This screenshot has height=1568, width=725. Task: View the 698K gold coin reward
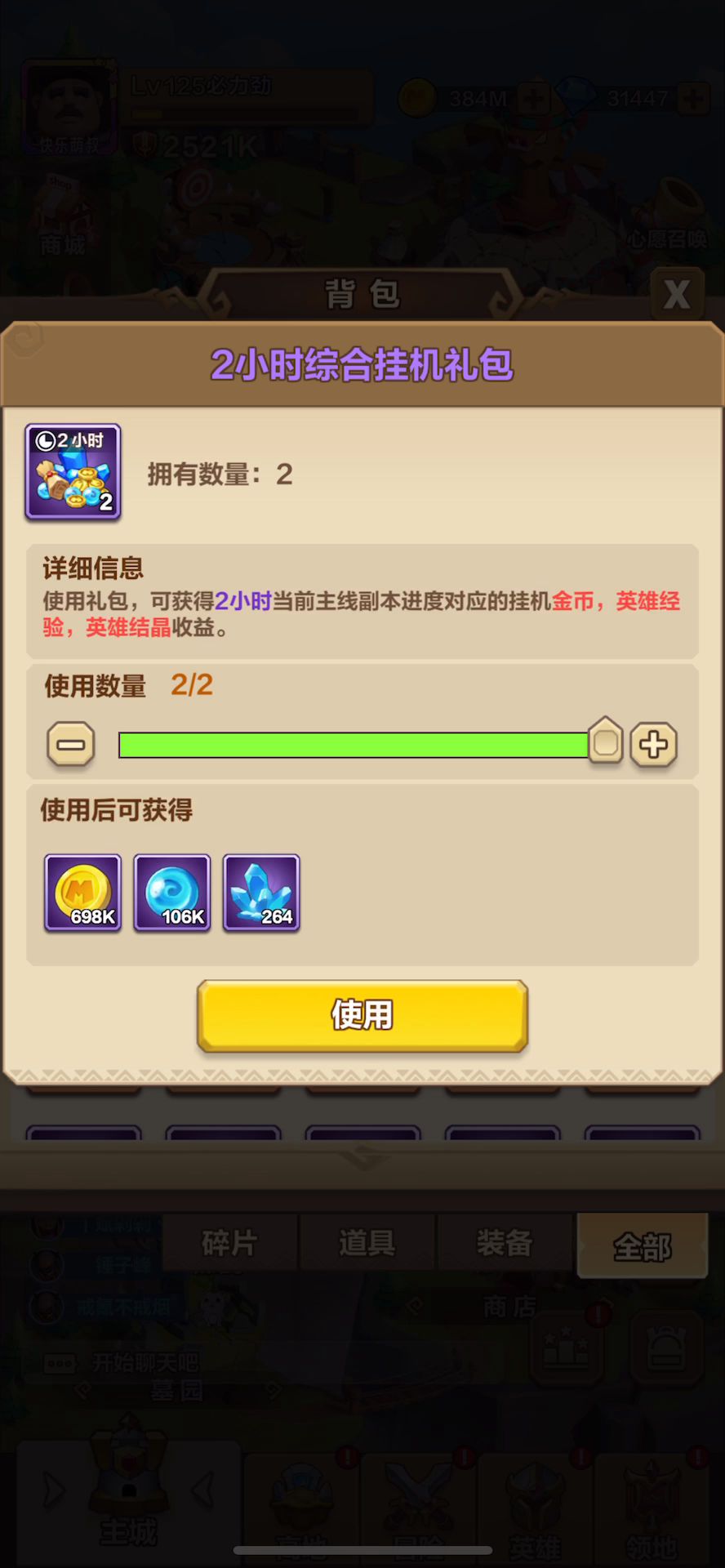click(82, 893)
